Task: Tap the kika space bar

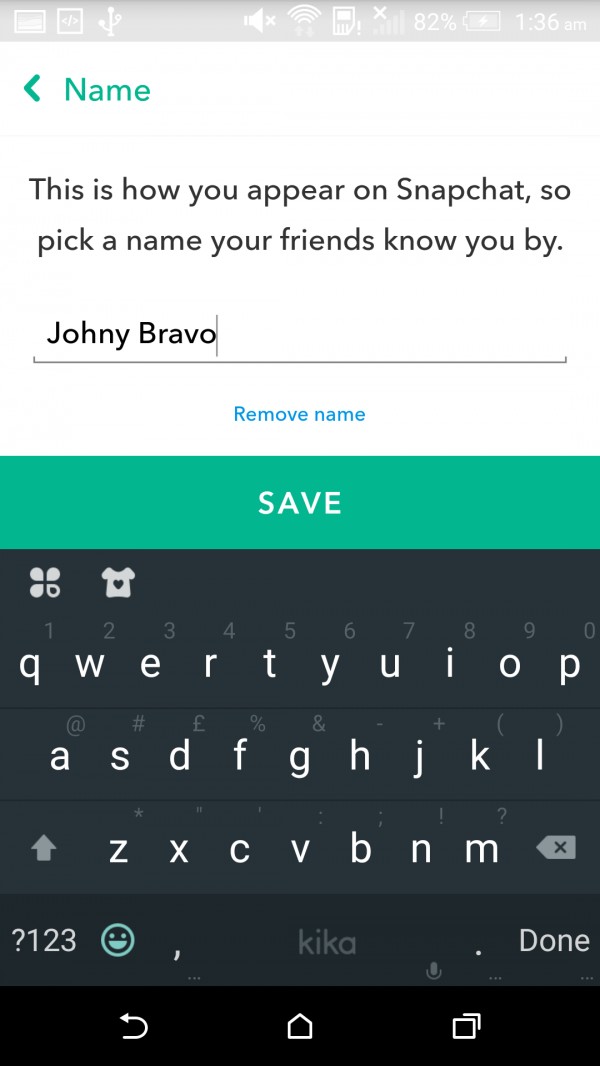Action: pyautogui.click(x=327, y=941)
